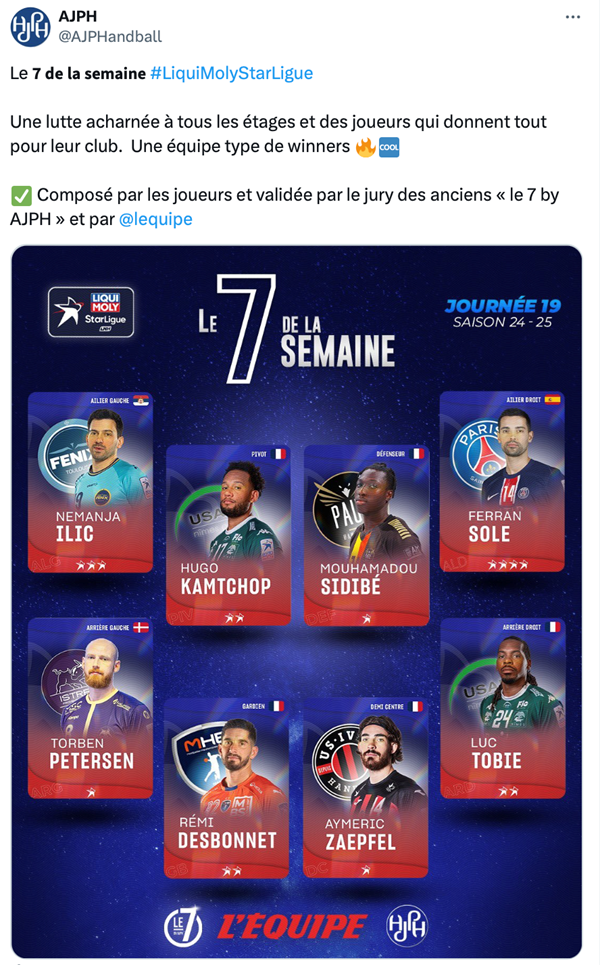
Task: Open the 7 de la semaine image
Action: pos(296,600)
